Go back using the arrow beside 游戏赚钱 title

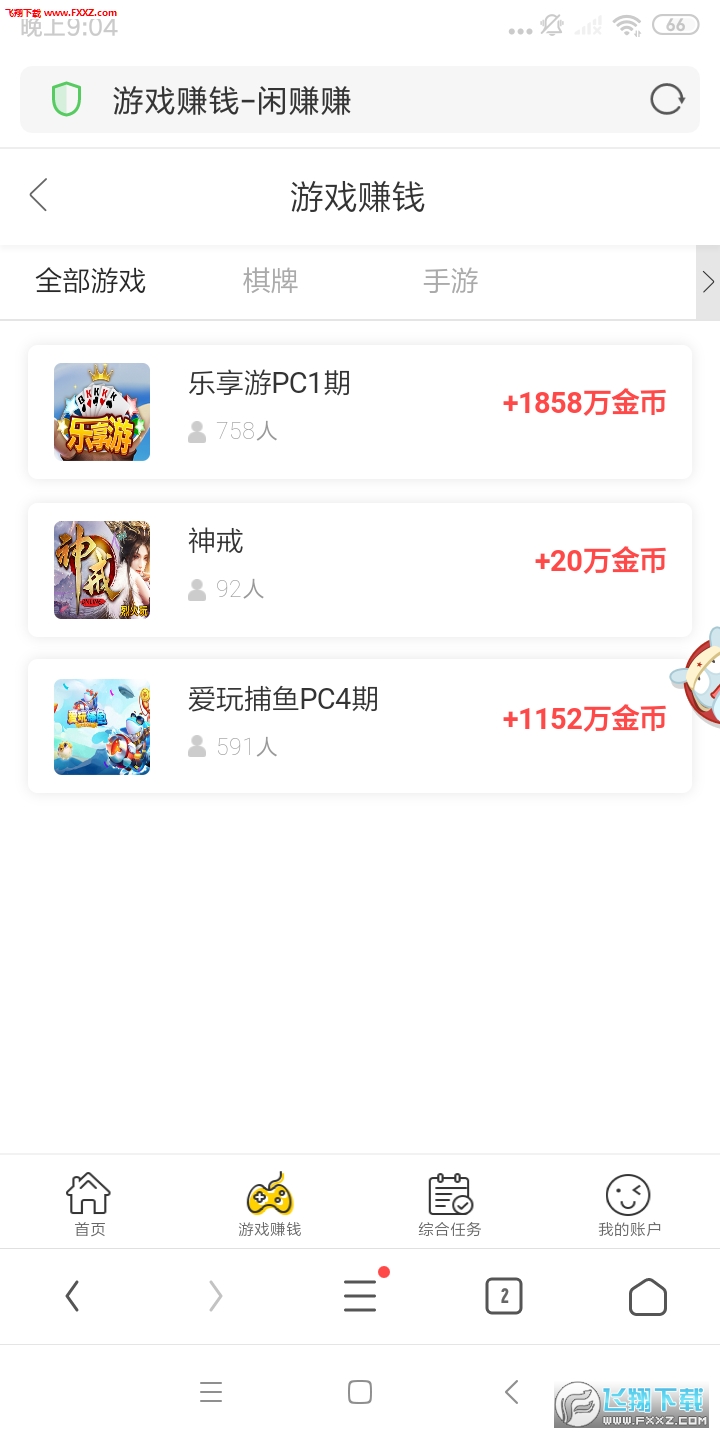click(x=39, y=195)
